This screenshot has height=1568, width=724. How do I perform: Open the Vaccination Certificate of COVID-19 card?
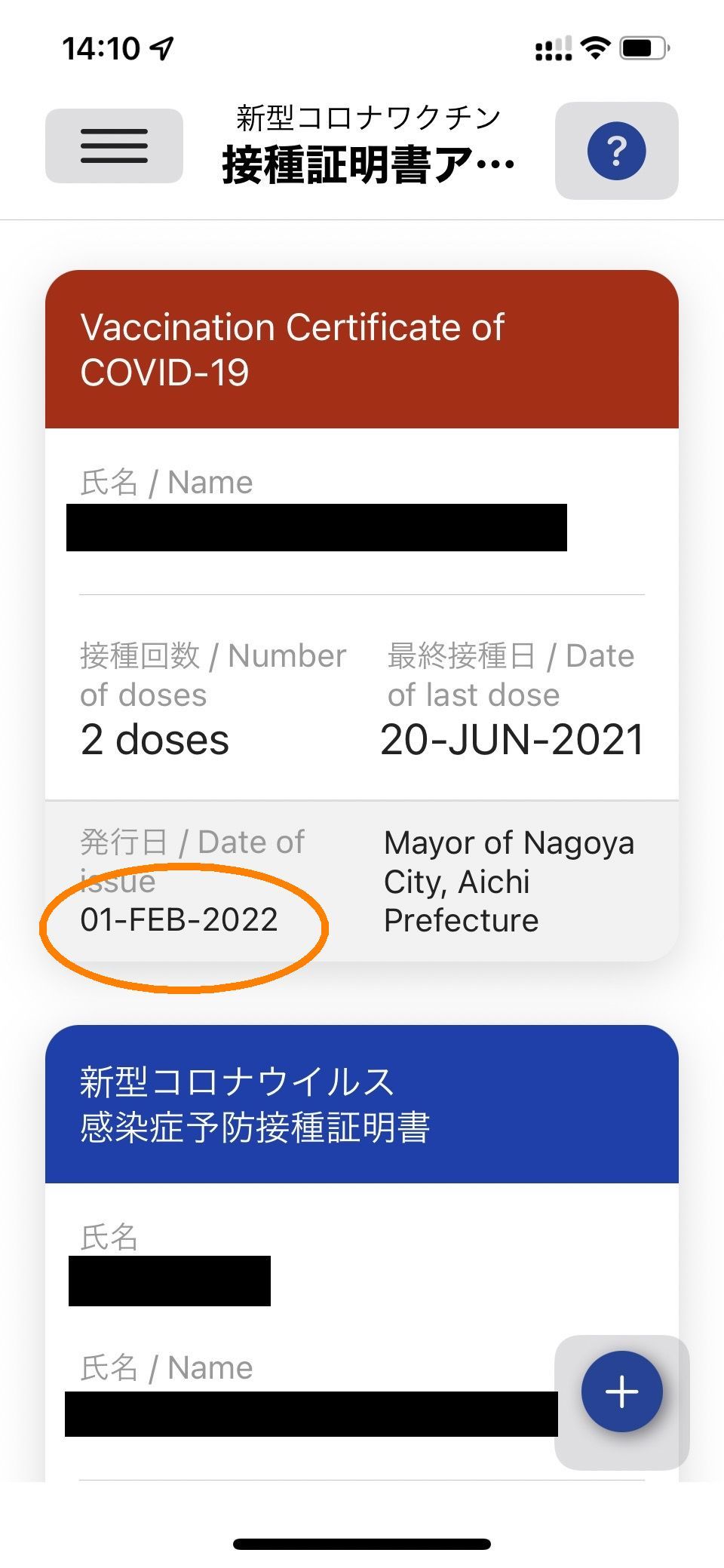click(x=362, y=615)
